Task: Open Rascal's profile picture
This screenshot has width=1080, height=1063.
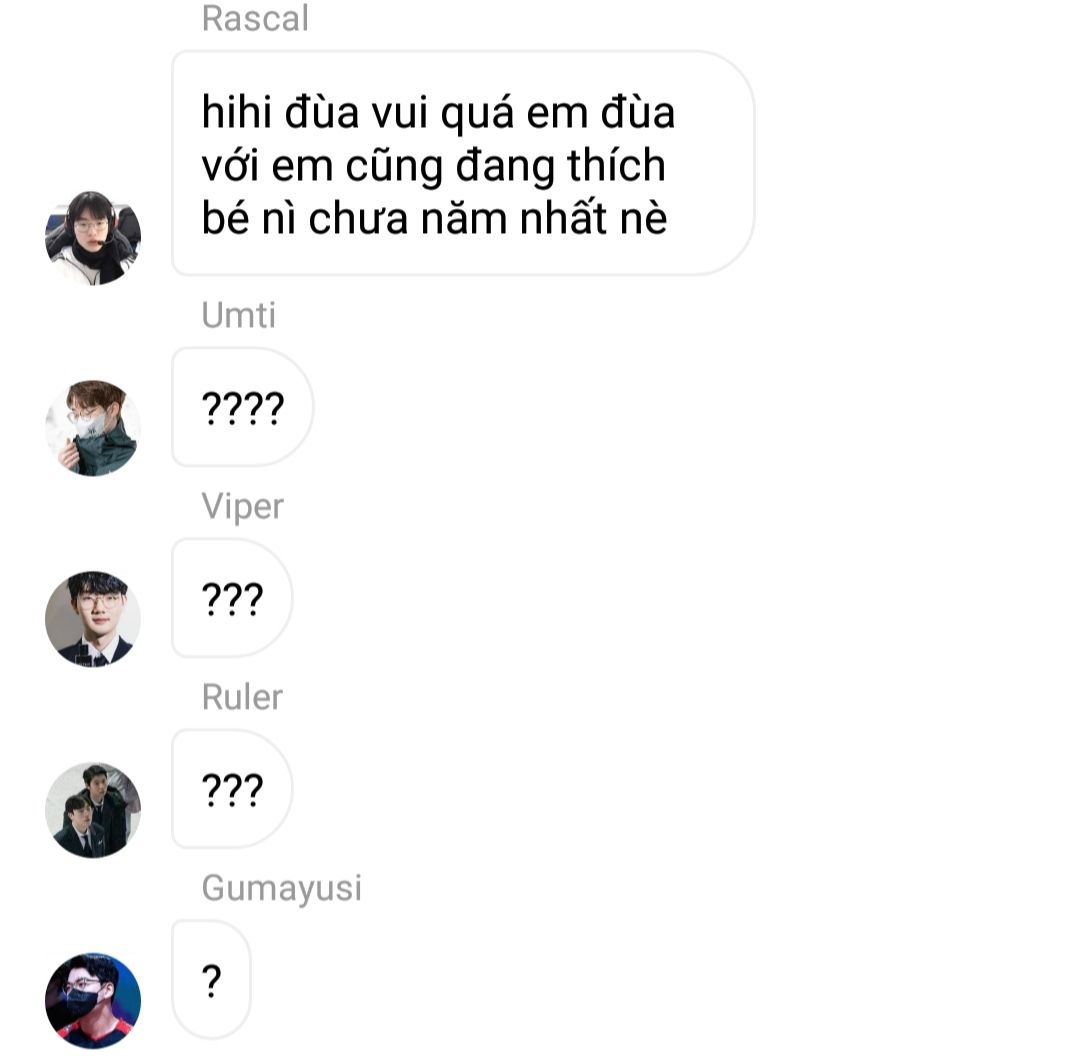Action: point(93,238)
